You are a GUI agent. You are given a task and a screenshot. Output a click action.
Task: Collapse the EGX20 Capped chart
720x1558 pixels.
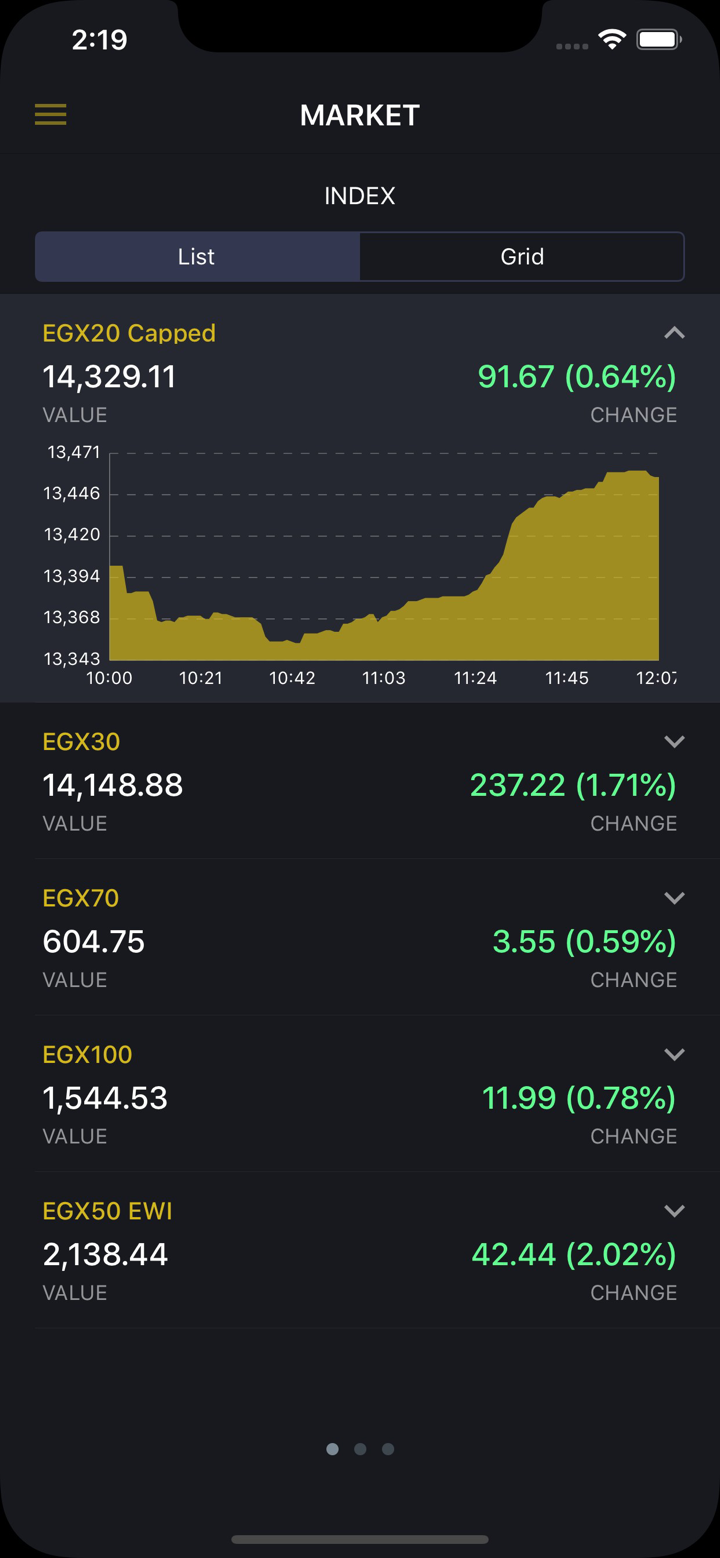(x=674, y=333)
